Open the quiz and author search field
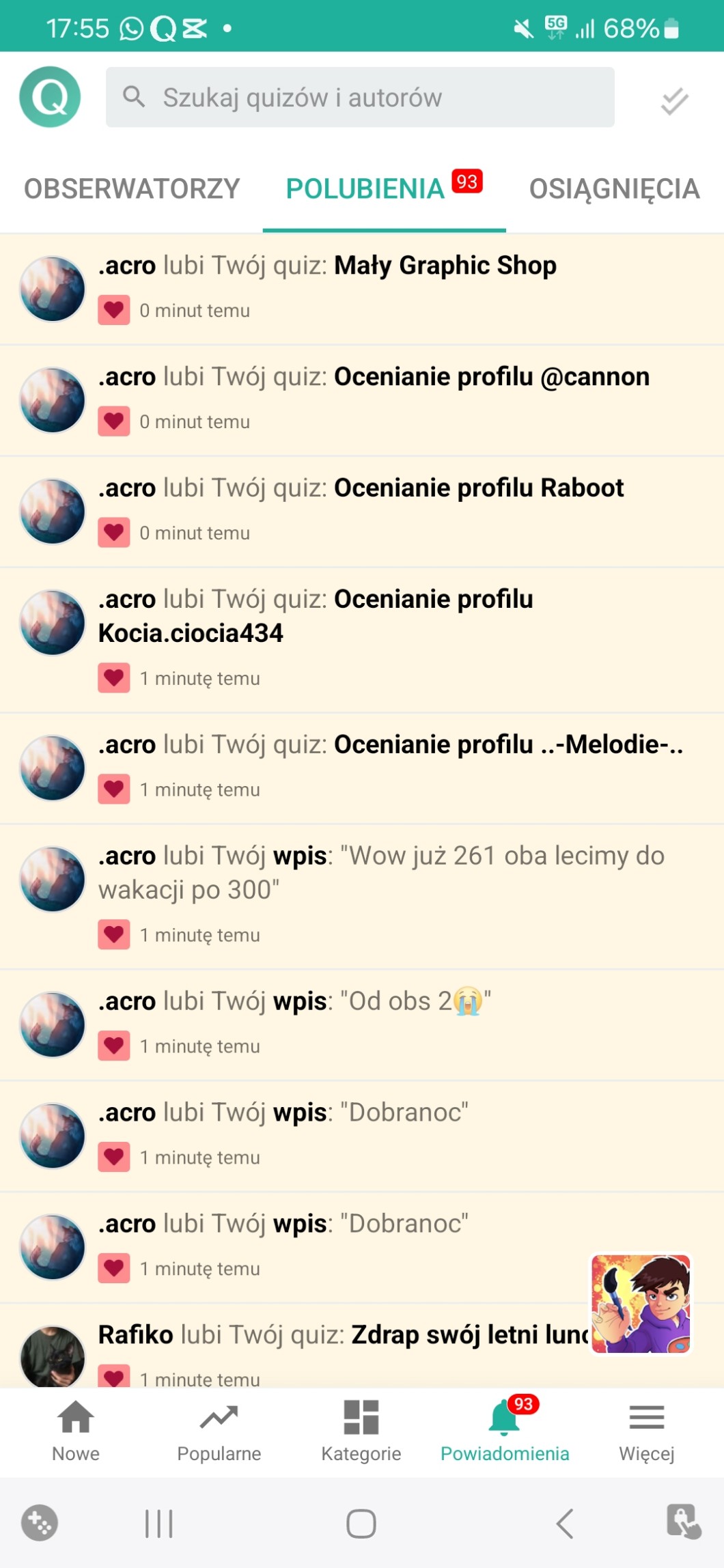The width and height of the screenshot is (724, 1568). point(360,97)
